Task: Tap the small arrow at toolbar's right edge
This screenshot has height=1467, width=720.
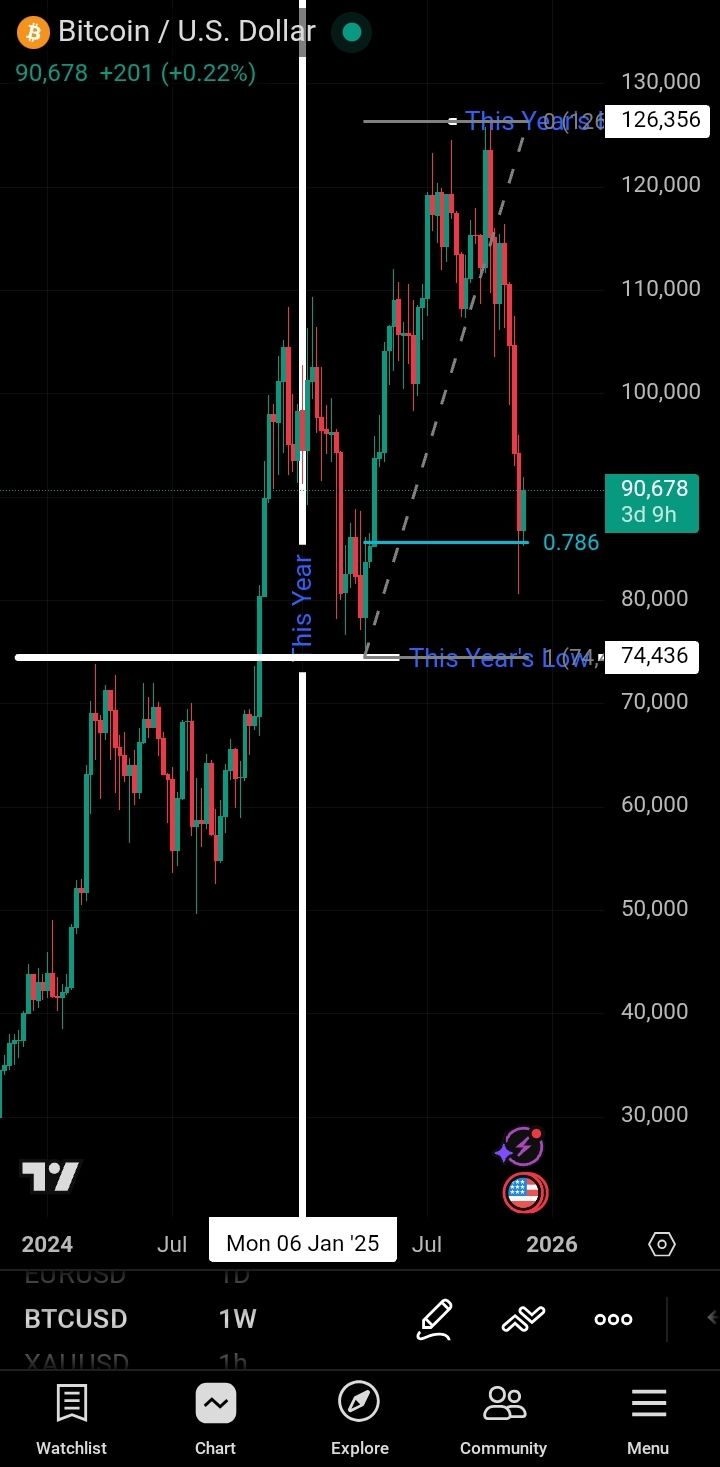Action: [x=711, y=1317]
